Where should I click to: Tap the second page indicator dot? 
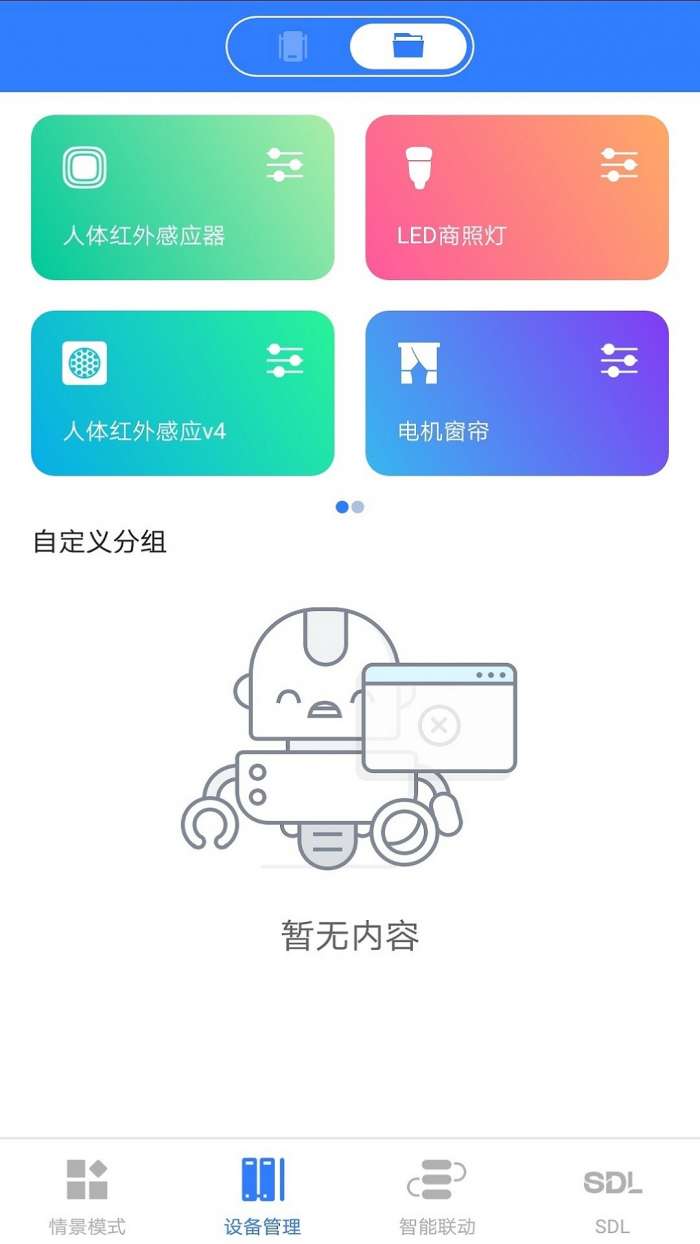(x=358, y=507)
